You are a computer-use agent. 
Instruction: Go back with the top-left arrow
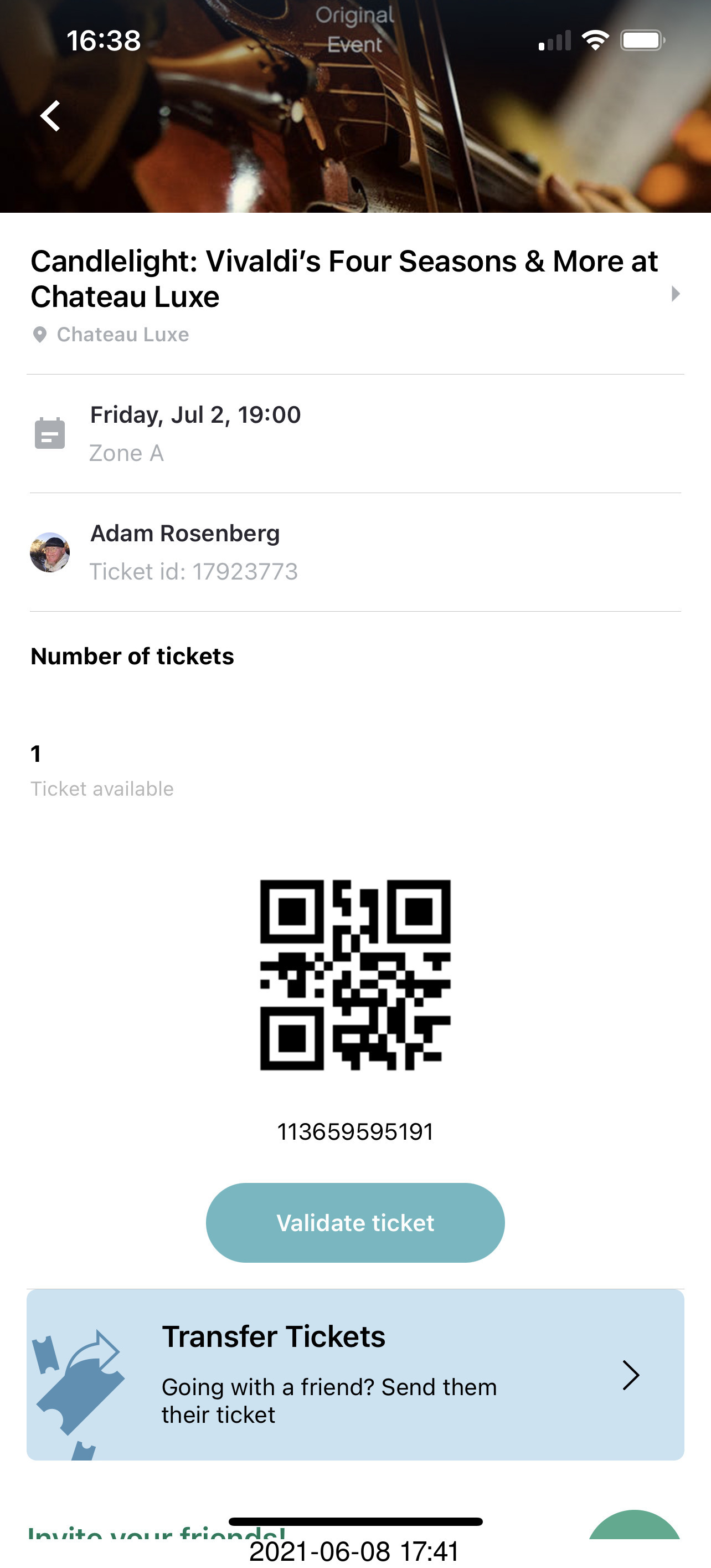coord(50,116)
